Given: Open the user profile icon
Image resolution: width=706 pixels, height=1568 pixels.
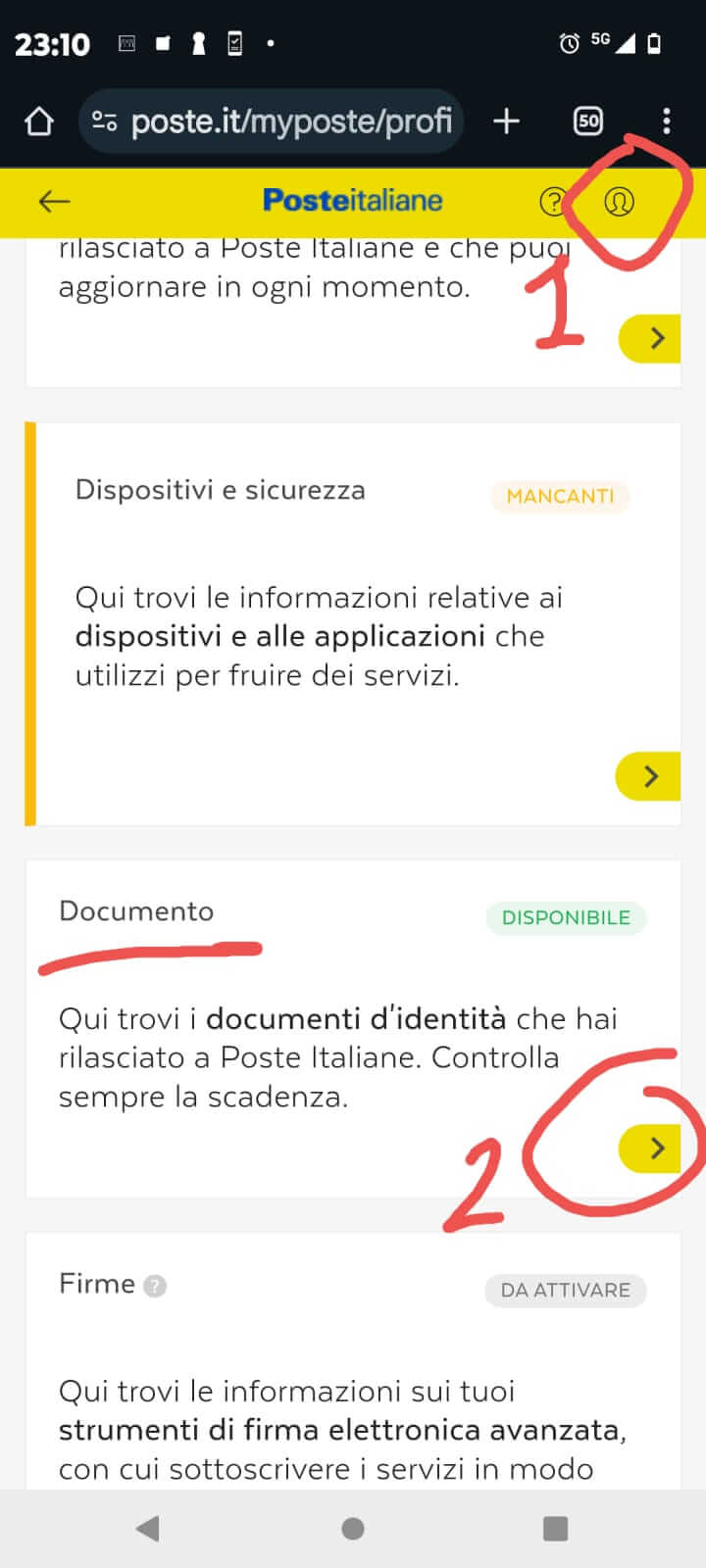Looking at the screenshot, I should [619, 202].
